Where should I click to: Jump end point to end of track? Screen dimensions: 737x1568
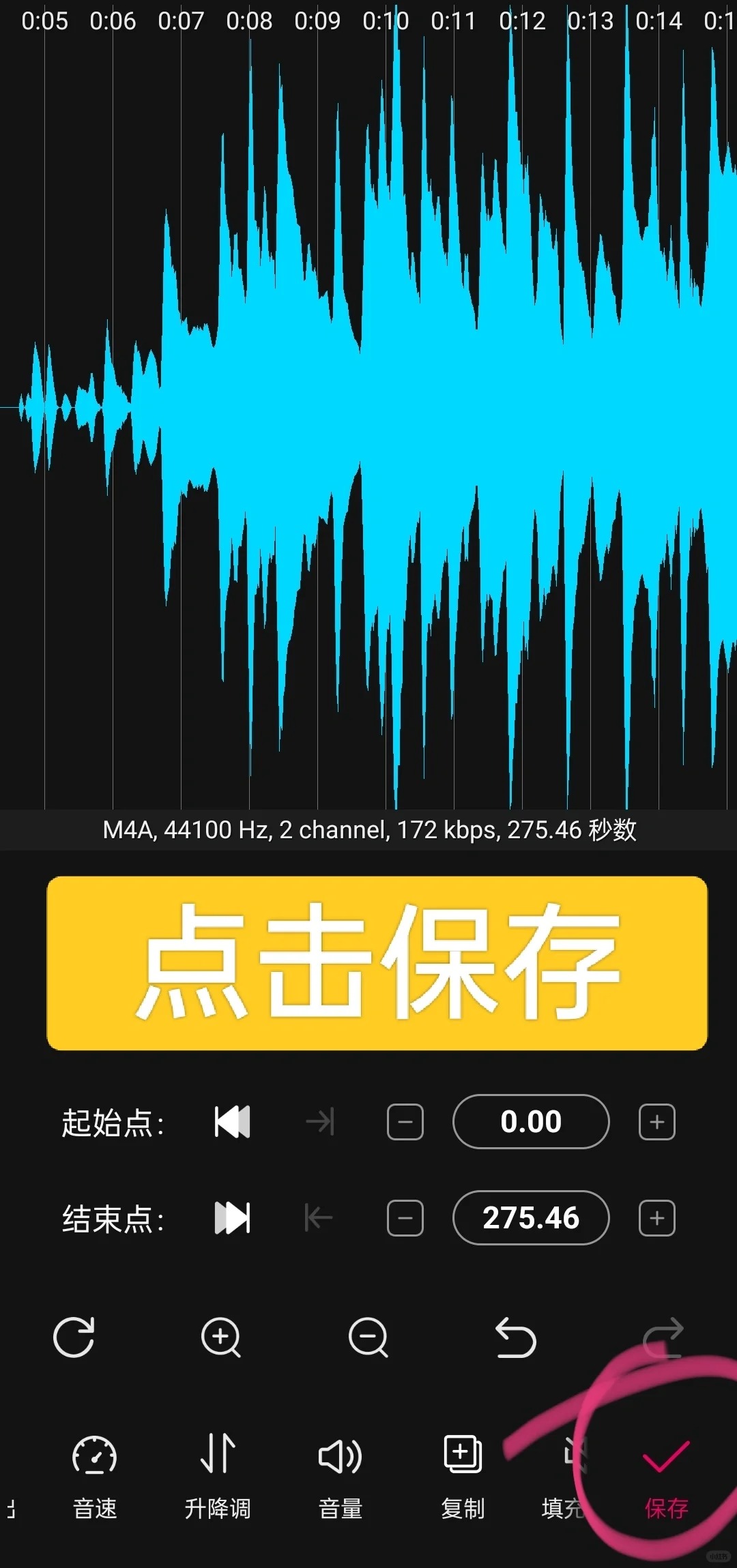point(232,1218)
